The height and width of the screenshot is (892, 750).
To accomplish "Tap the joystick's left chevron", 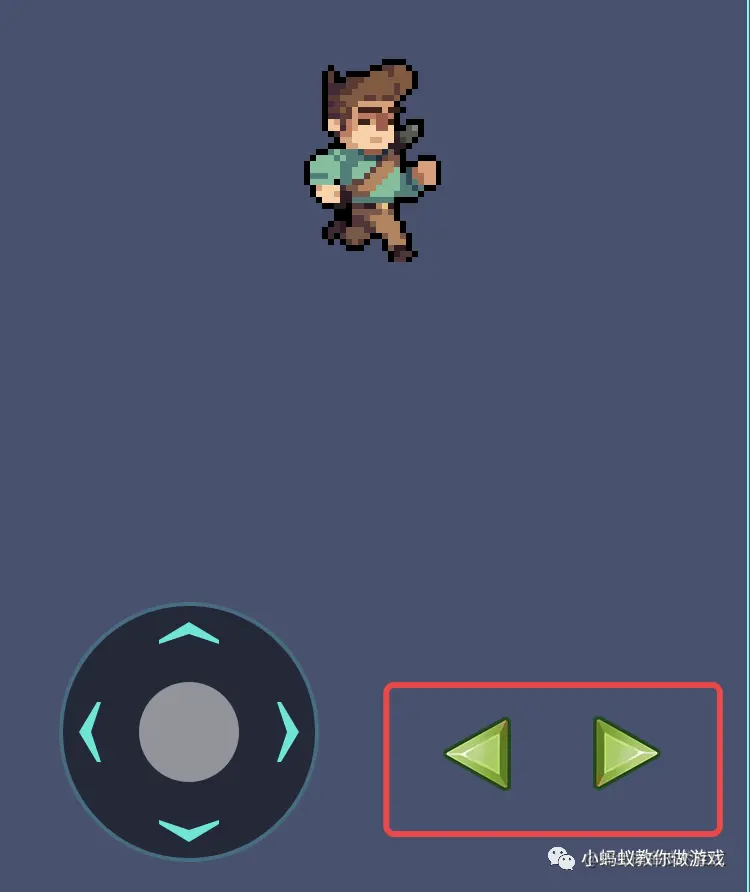I will (x=90, y=731).
